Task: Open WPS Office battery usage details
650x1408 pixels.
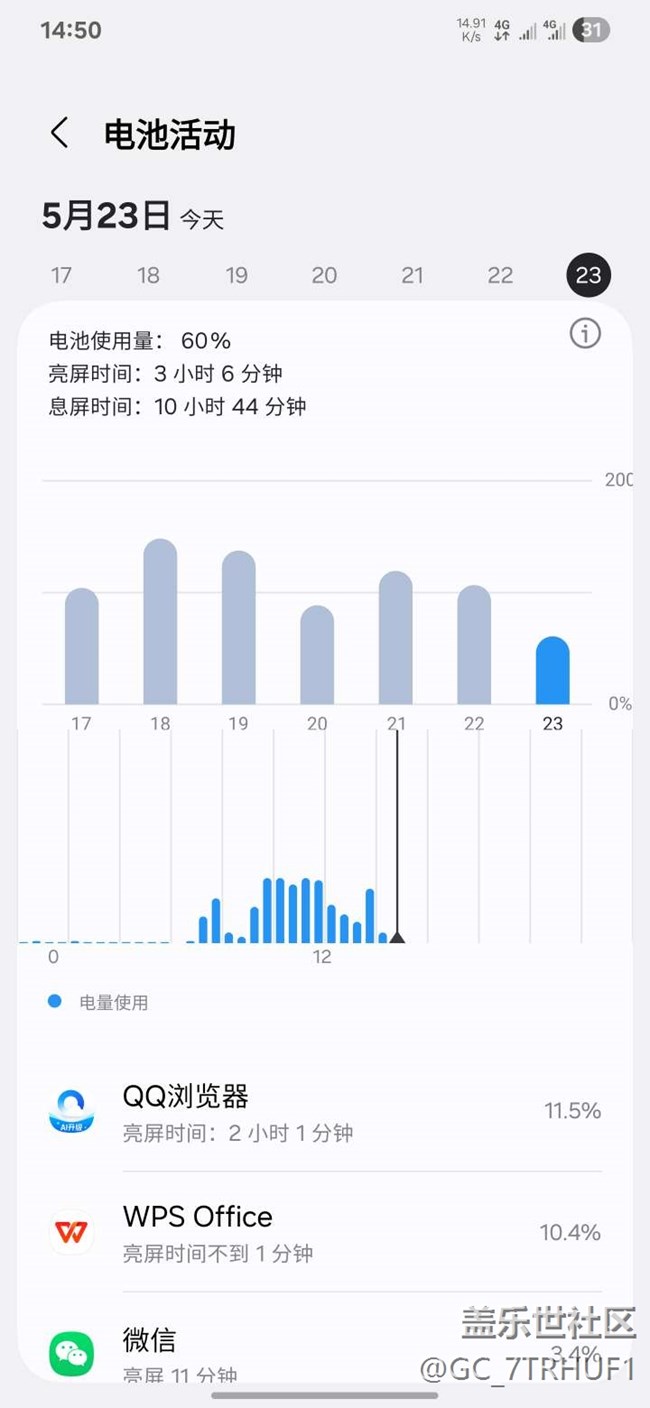Action: pos(325,1232)
